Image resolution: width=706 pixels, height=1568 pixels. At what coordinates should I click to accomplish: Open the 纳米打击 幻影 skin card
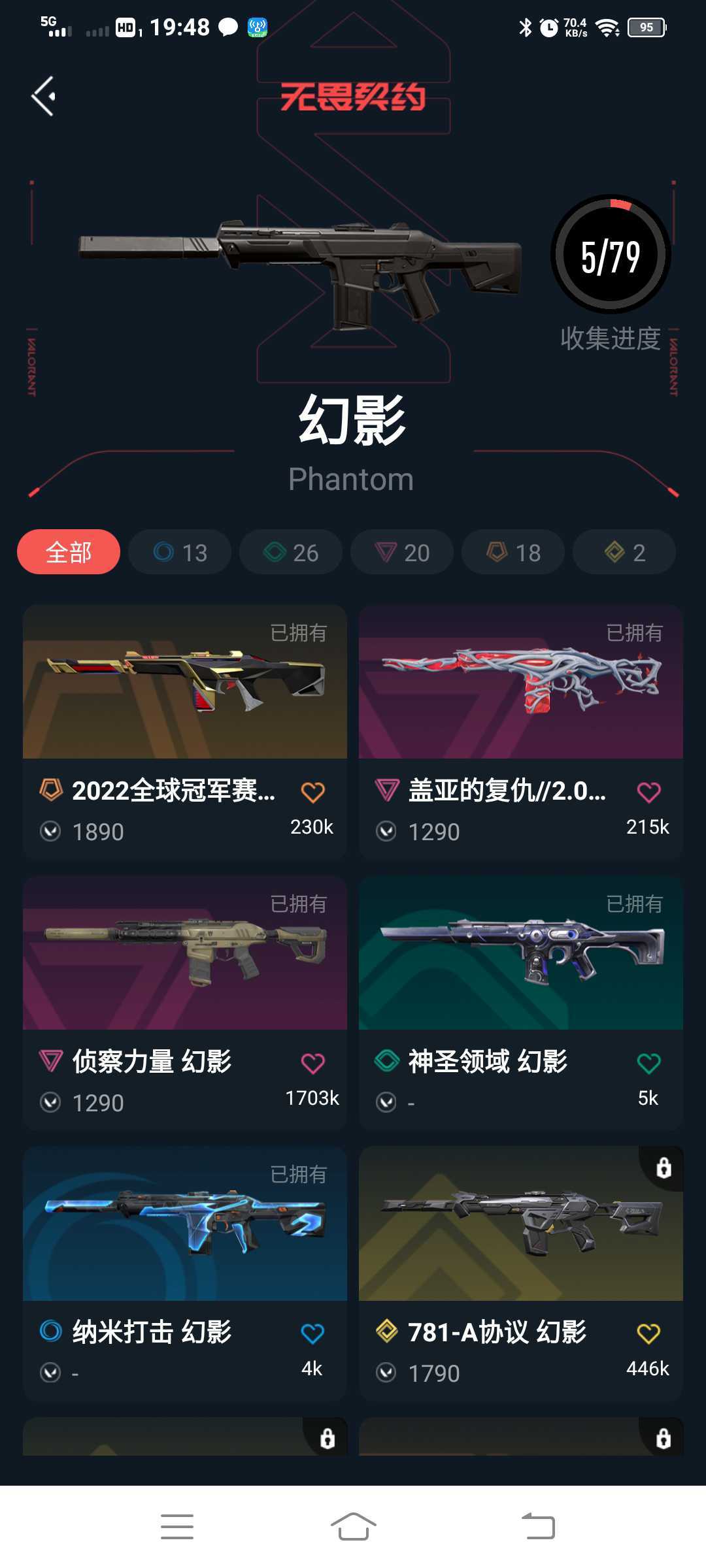coord(185,1273)
